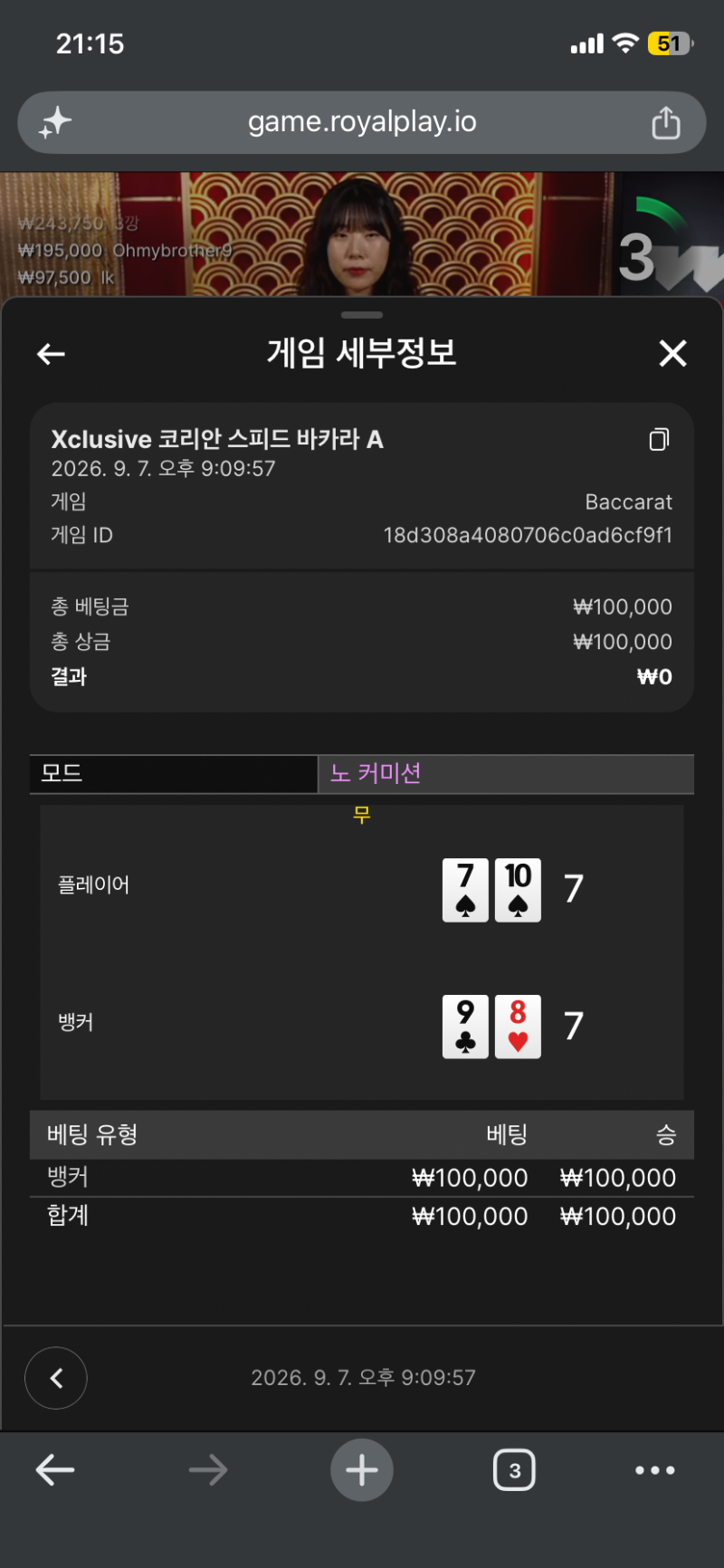Open the sparkle assistant icon in address bar
The height and width of the screenshot is (1568, 724).
click(x=55, y=122)
